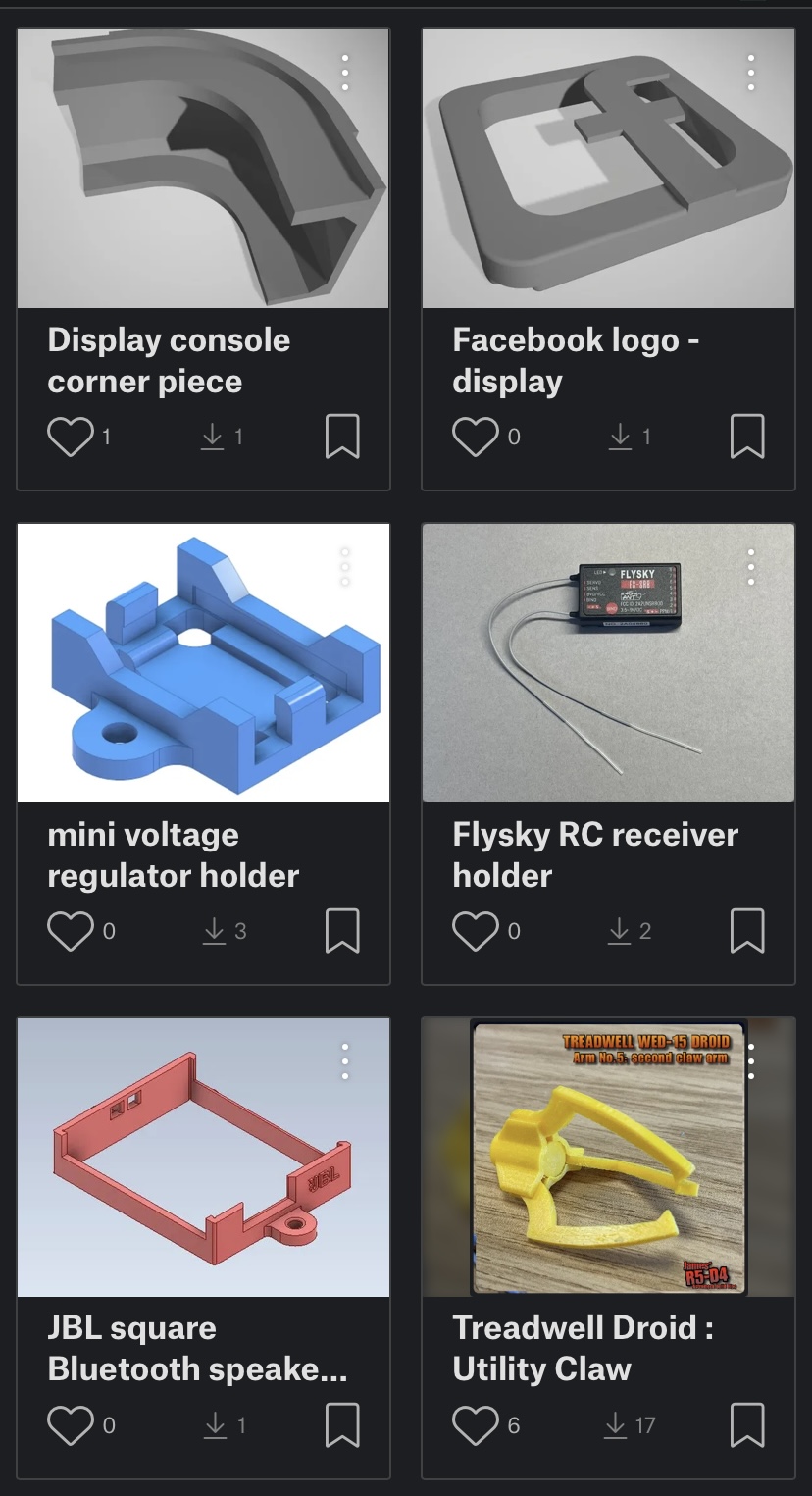Bookmark the Treadwell Droid : Utility Claw
Screen dimensions: 812x1496
point(747,1425)
